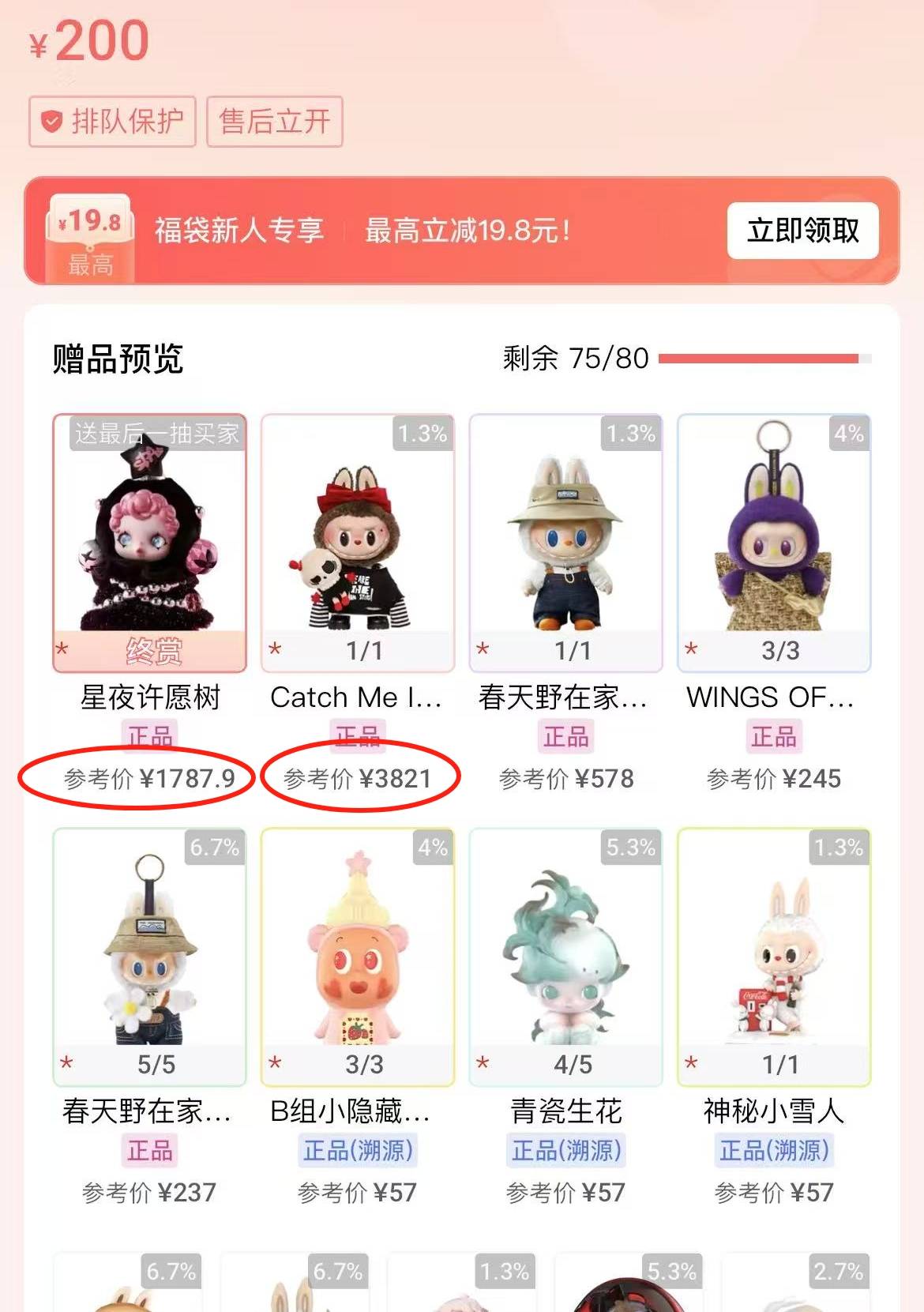Open the 排队保护 info tag
Screen dimensions: 924x1312
pyautogui.click(x=112, y=122)
